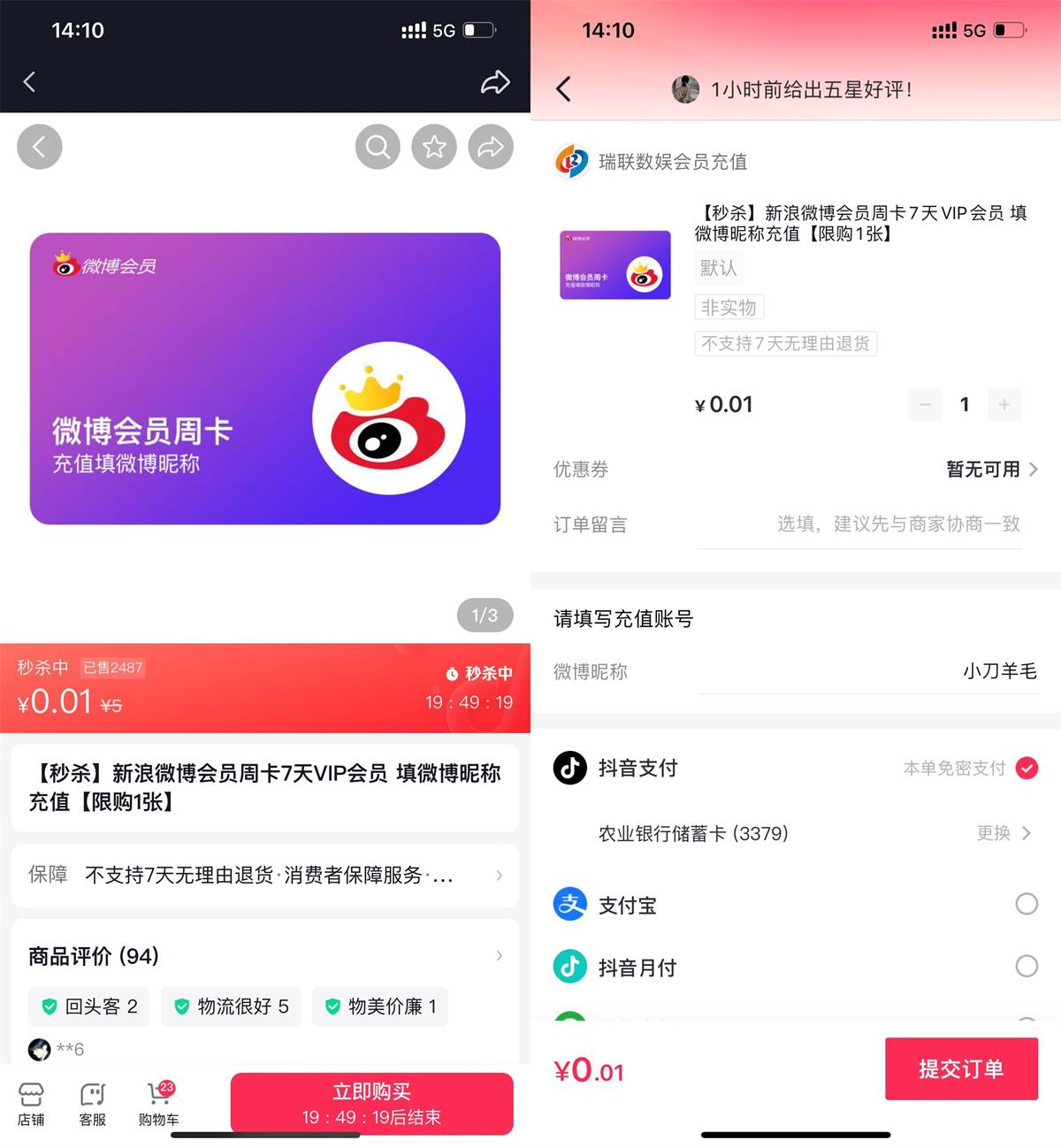Go back with the left arrow on product page
This screenshot has width=1061, height=1148.
[39, 146]
